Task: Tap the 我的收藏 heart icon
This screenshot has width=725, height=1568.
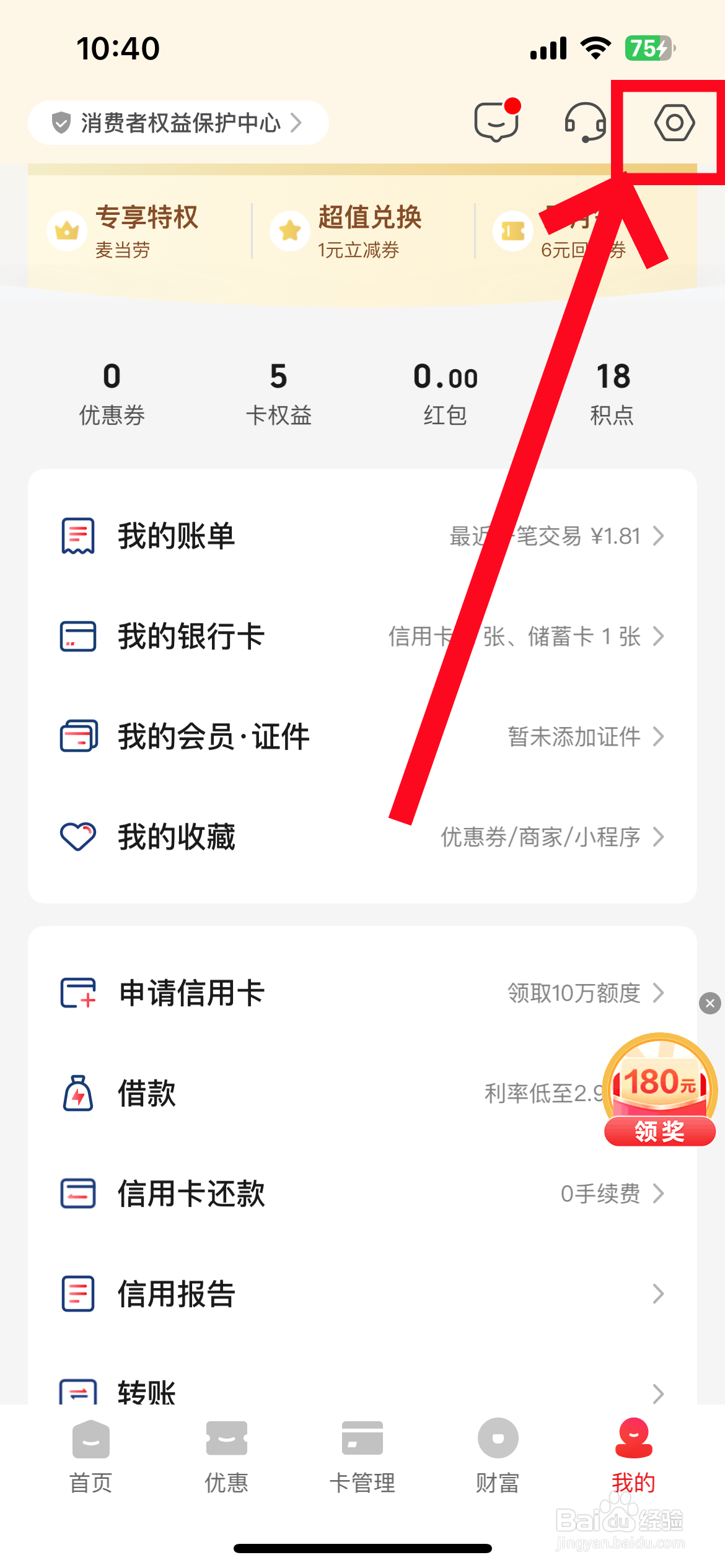Action: (x=77, y=837)
